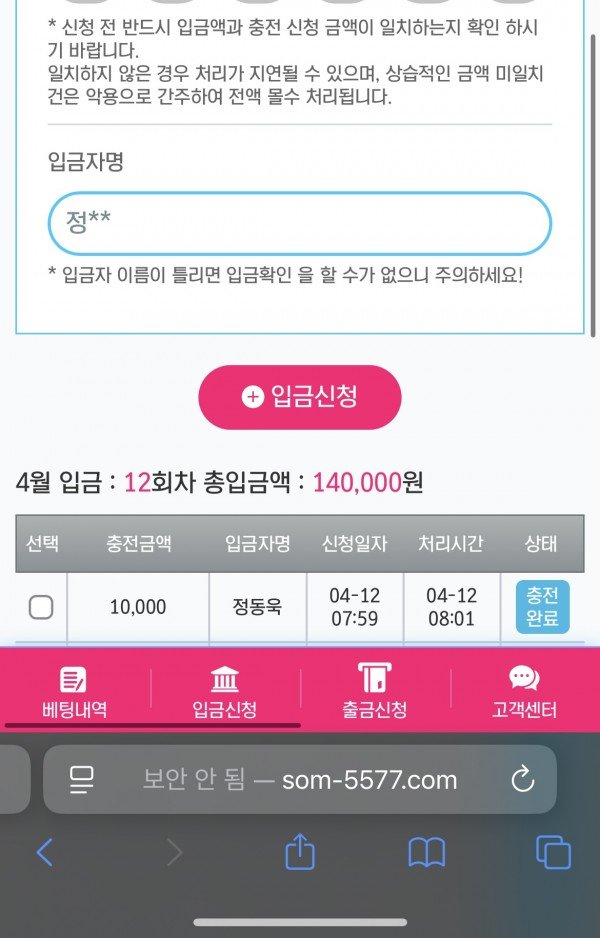Open Safari bookmarks
The height and width of the screenshot is (938, 600).
pos(427,852)
